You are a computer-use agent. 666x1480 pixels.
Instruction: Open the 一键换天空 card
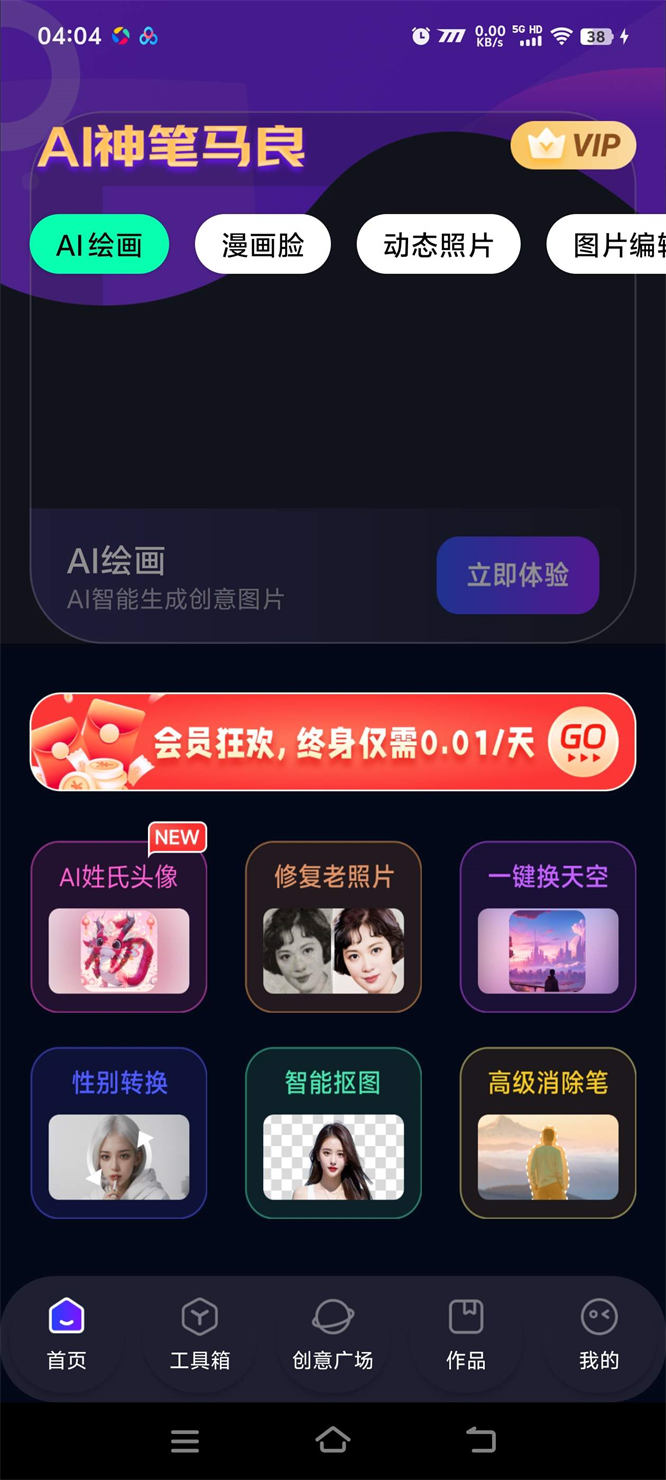(547, 927)
